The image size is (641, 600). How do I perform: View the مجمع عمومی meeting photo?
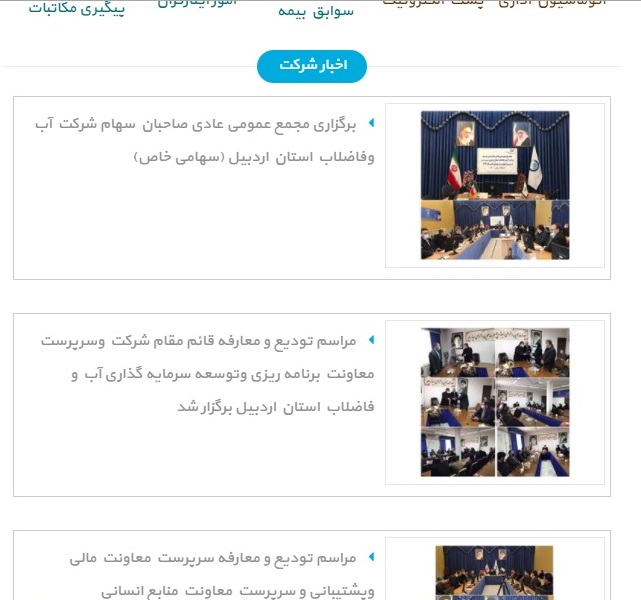pyautogui.click(x=494, y=185)
